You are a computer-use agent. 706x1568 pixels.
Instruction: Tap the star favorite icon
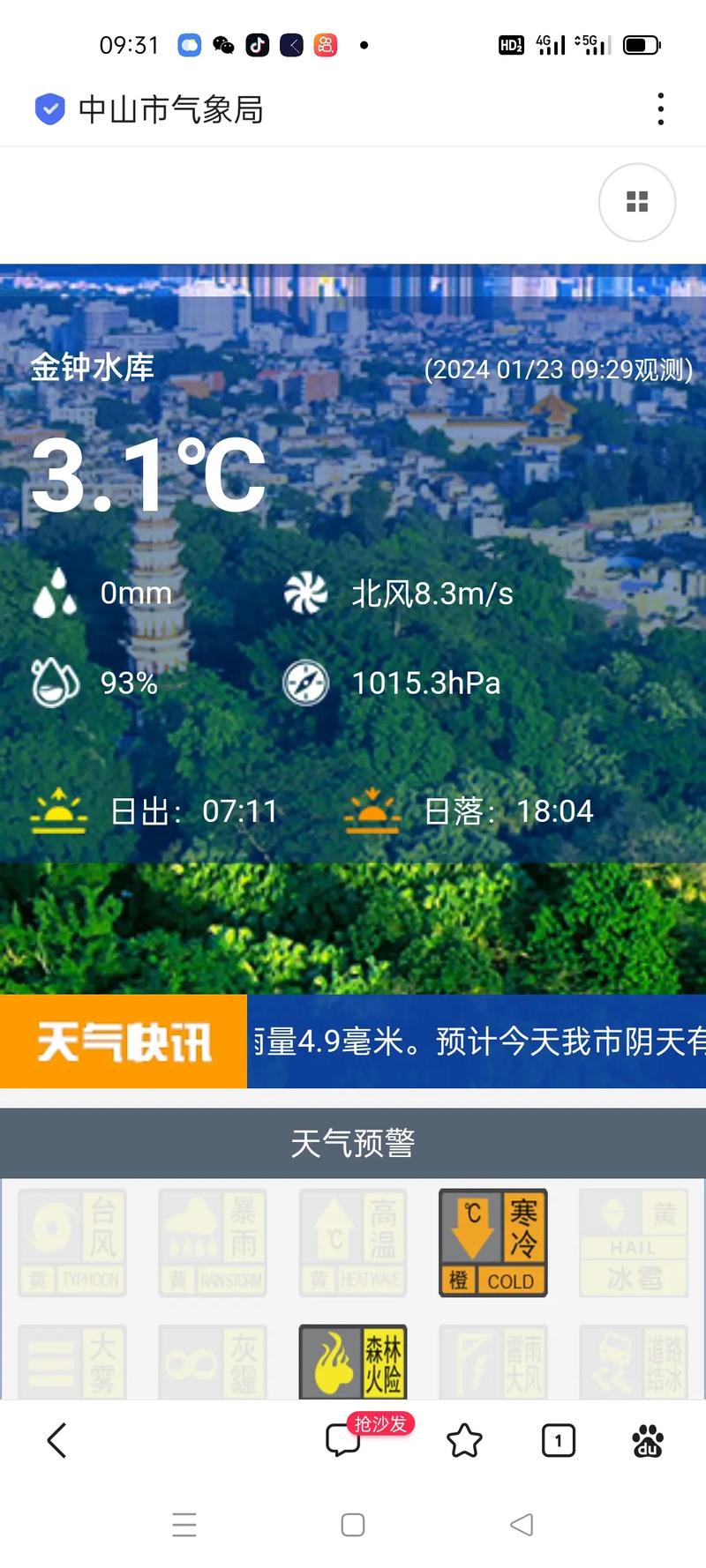pos(464,1440)
